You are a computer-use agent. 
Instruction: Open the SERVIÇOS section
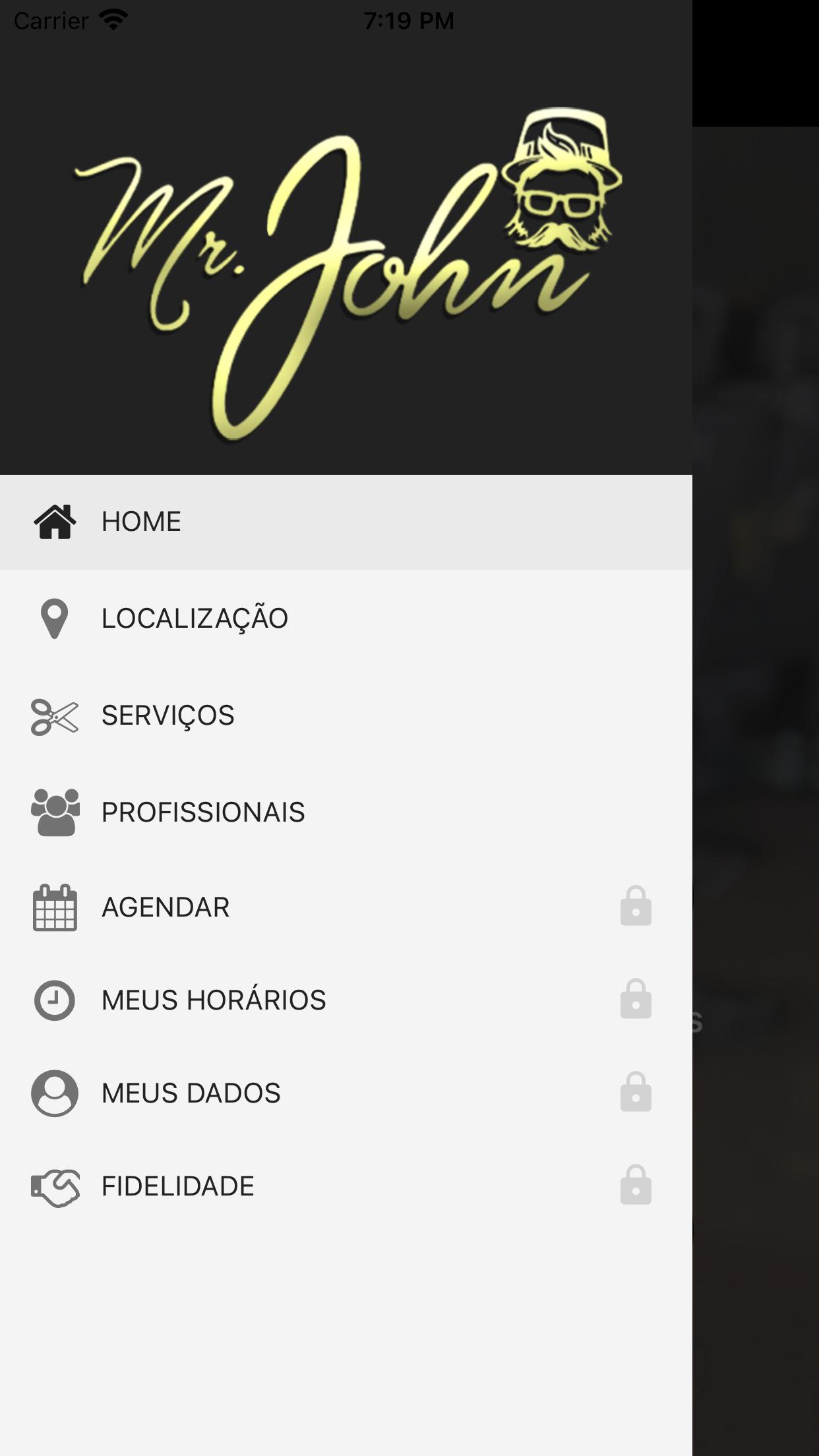(346, 715)
